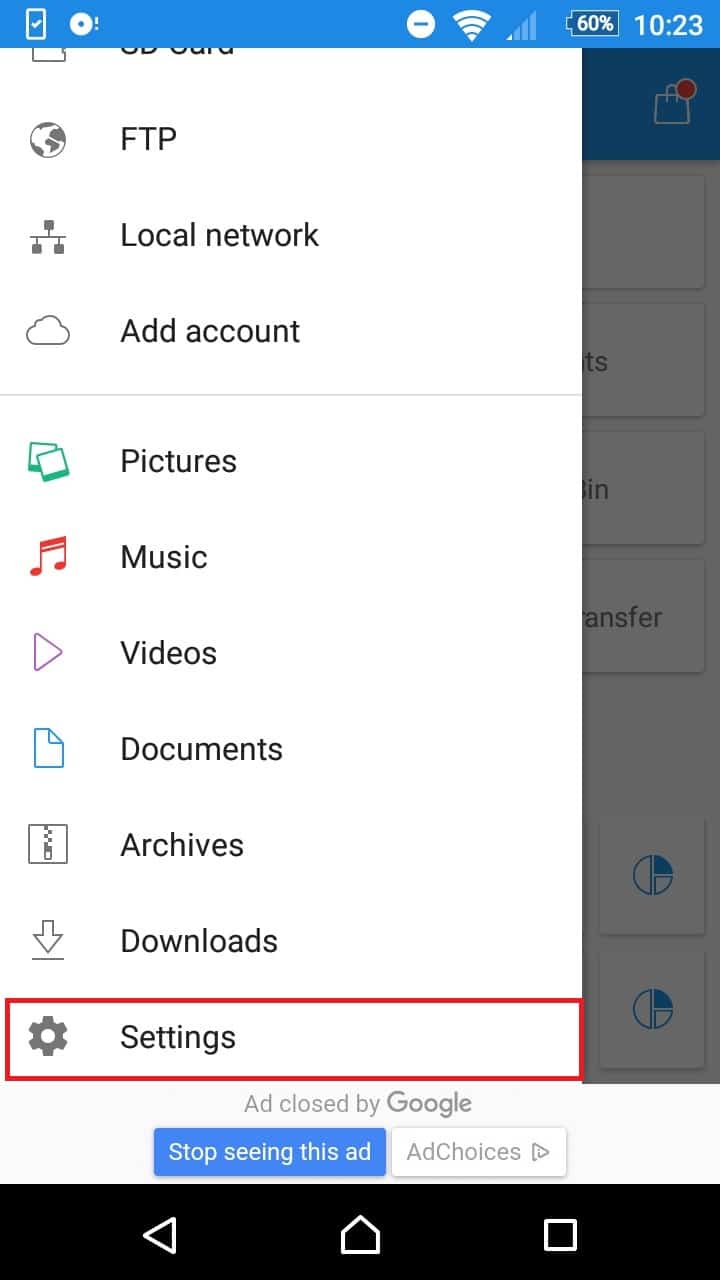Go to the home screen
720x1280 pixels.
(x=360, y=1234)
